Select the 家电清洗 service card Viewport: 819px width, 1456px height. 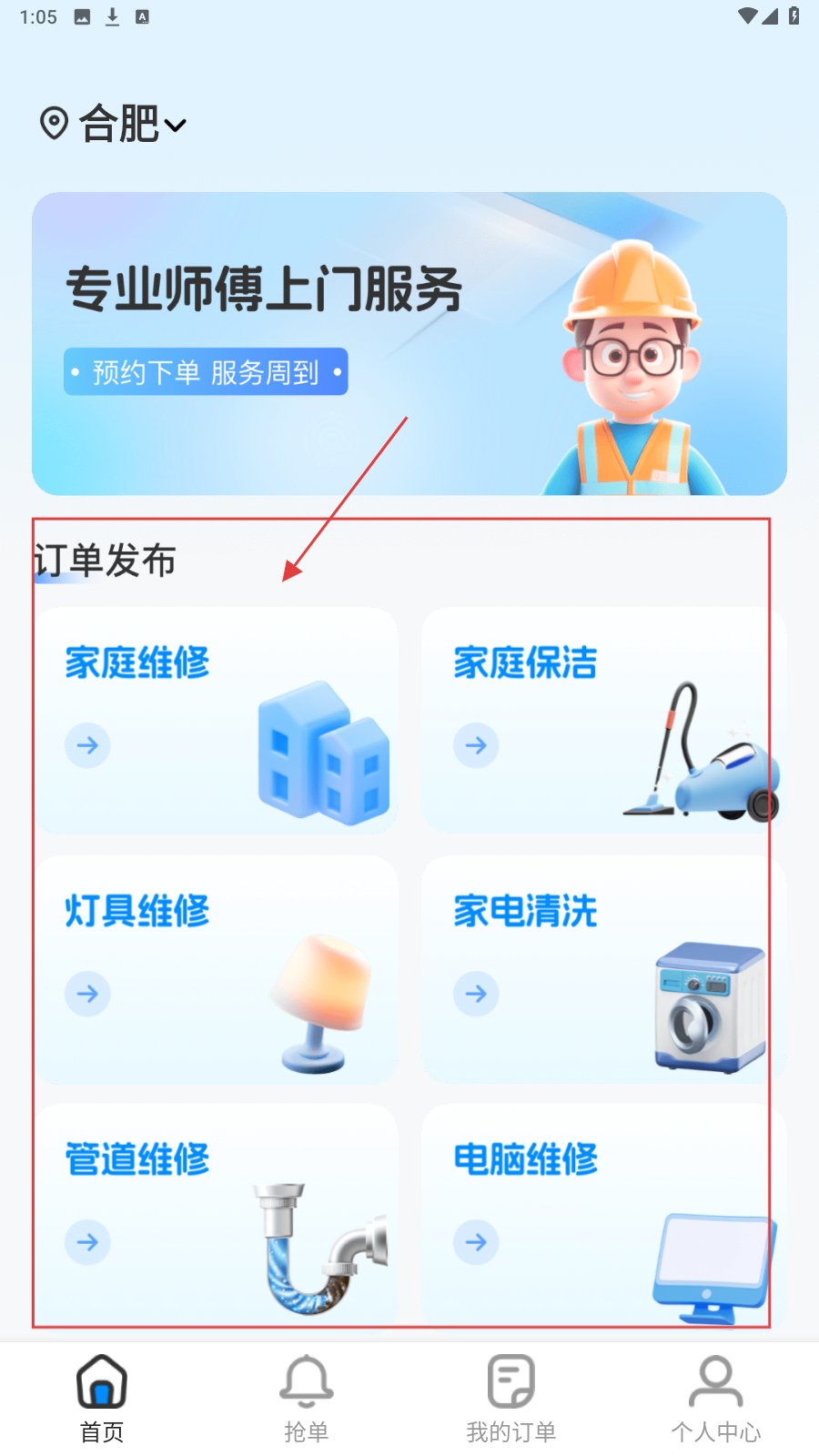[602, 968]
